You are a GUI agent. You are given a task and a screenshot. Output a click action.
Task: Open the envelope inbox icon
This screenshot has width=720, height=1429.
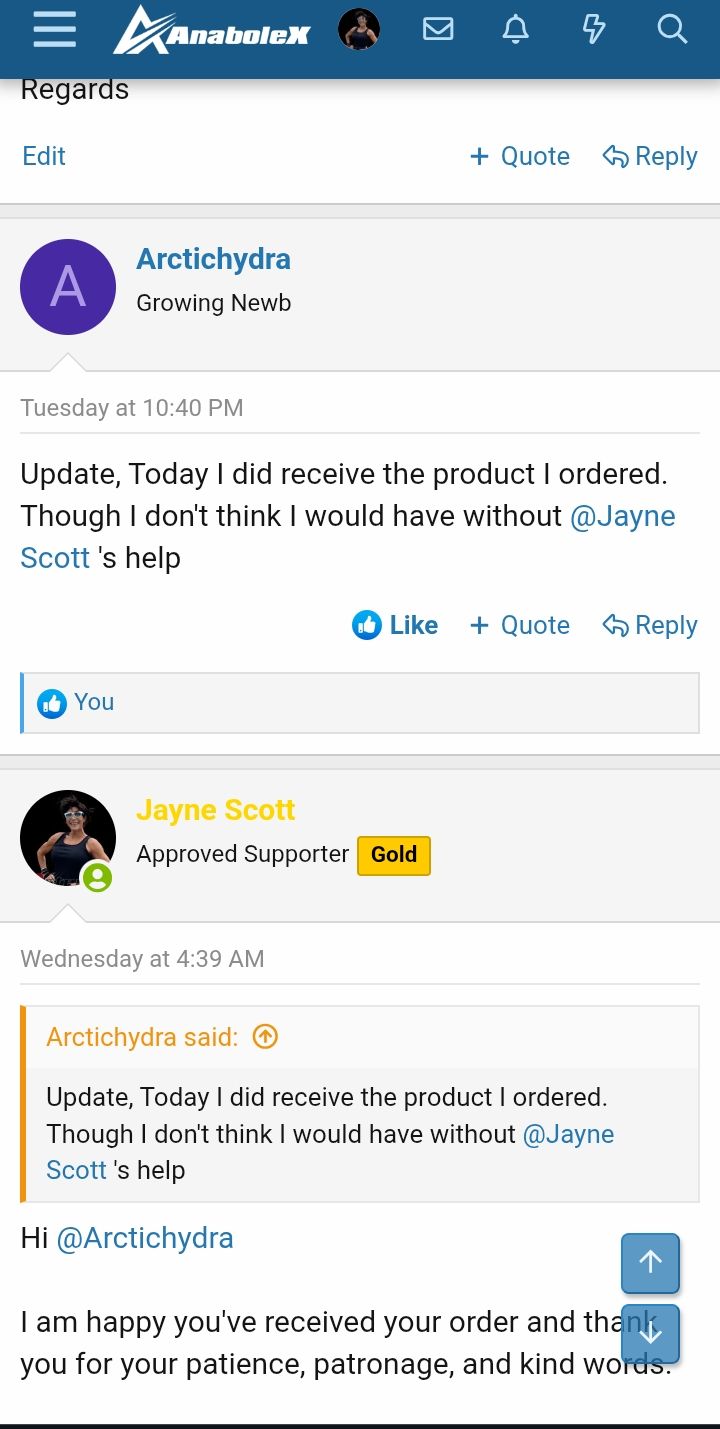[x=438, y=30]
